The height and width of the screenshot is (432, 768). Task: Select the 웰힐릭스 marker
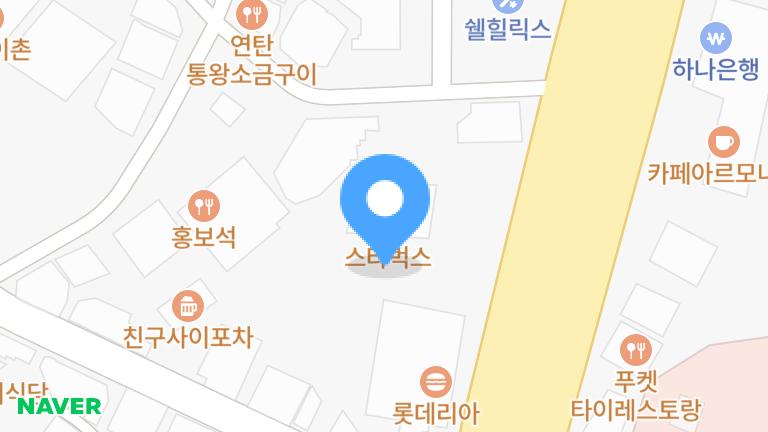[508, 6]
